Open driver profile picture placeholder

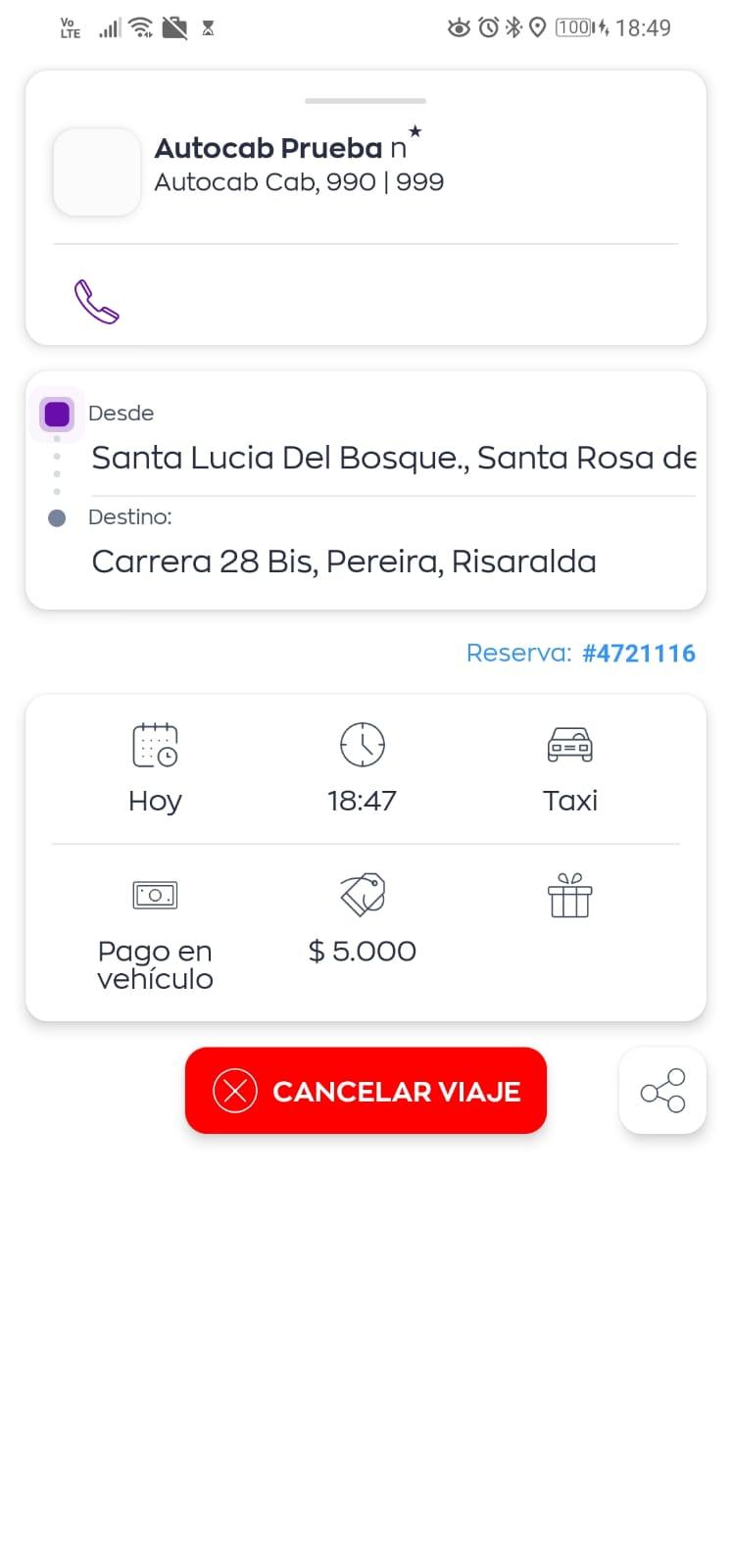[x=97, y=171]
